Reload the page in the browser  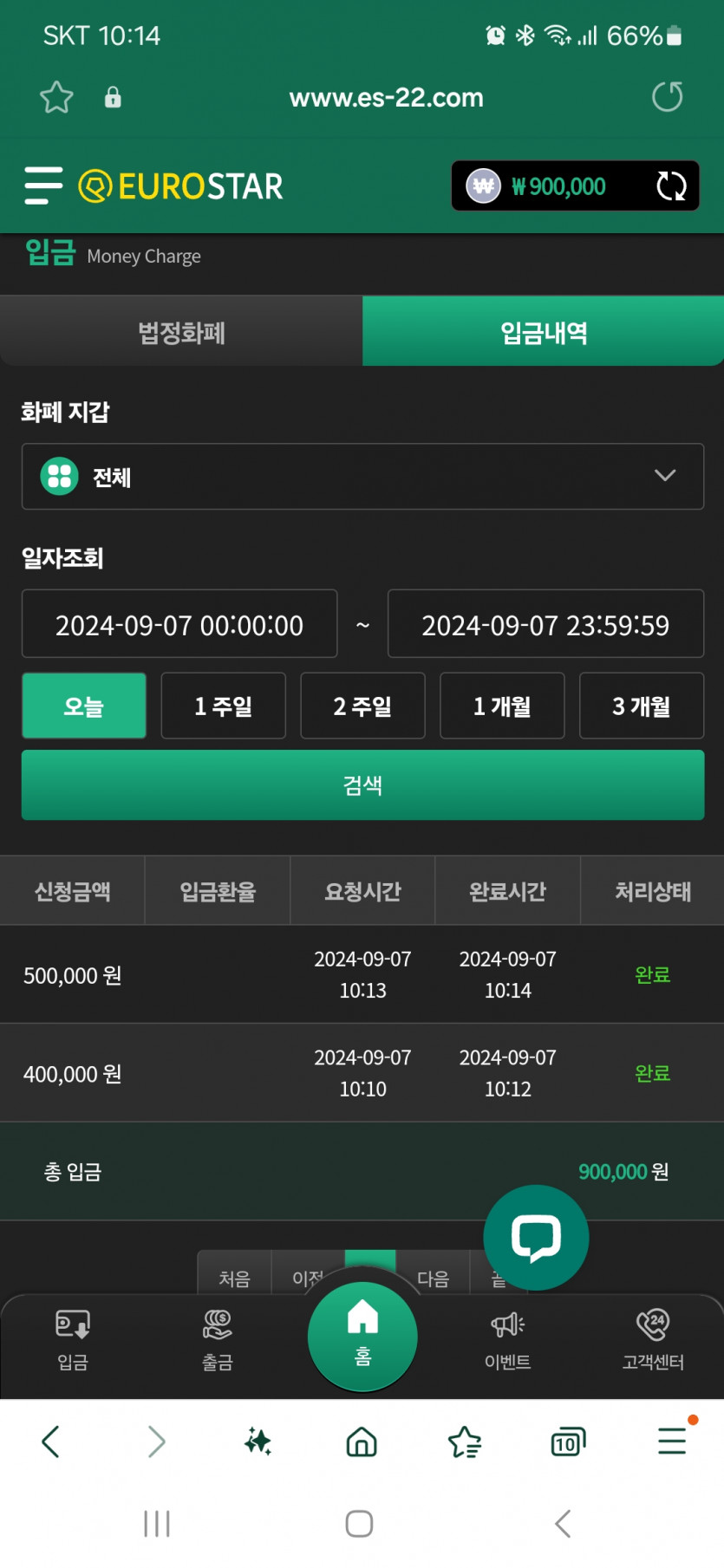pyautogui.click(x=668, y=96)
